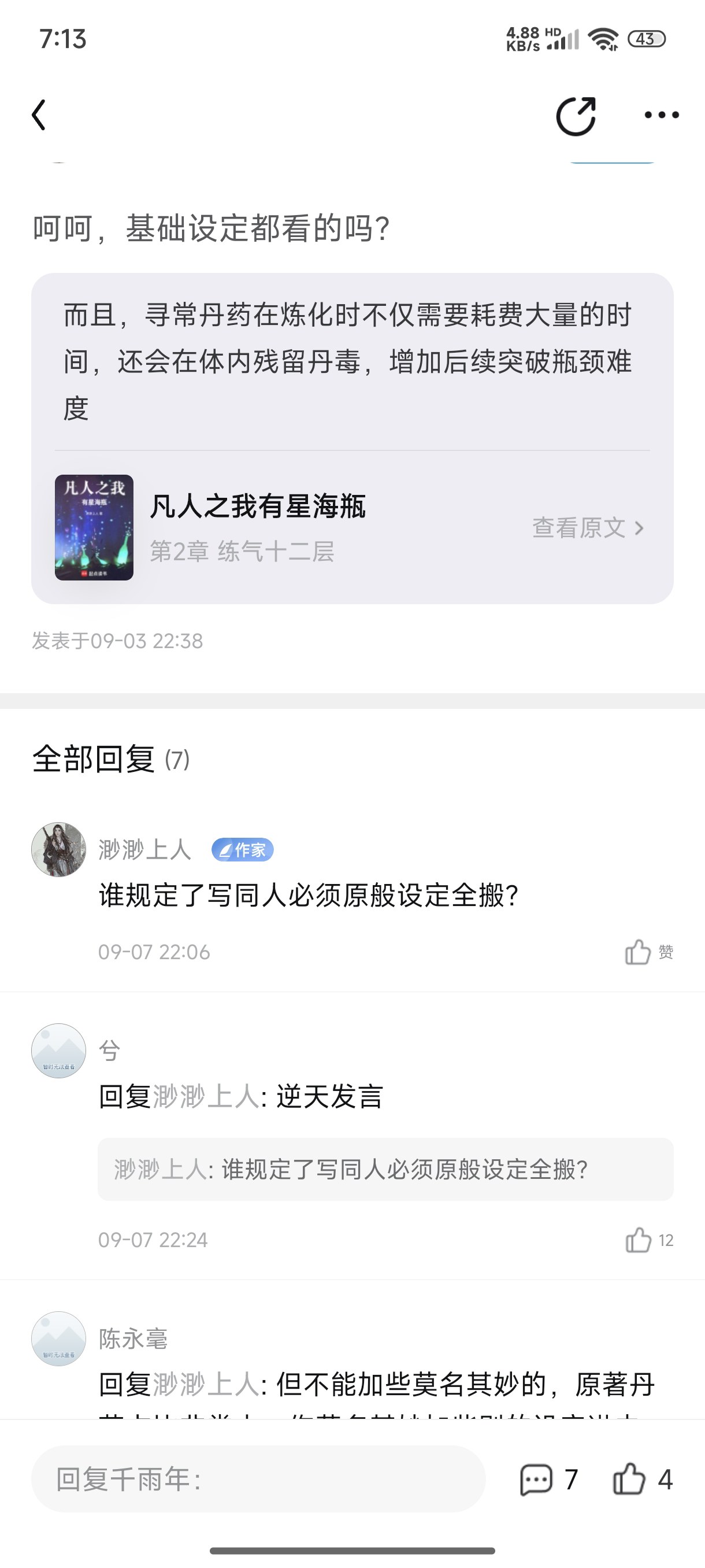Open the book 凡人之我有星海瓶
Image resolution: width=705 pixels, height=1568 pixels.
pyautogui.click(x=257, y=506)
